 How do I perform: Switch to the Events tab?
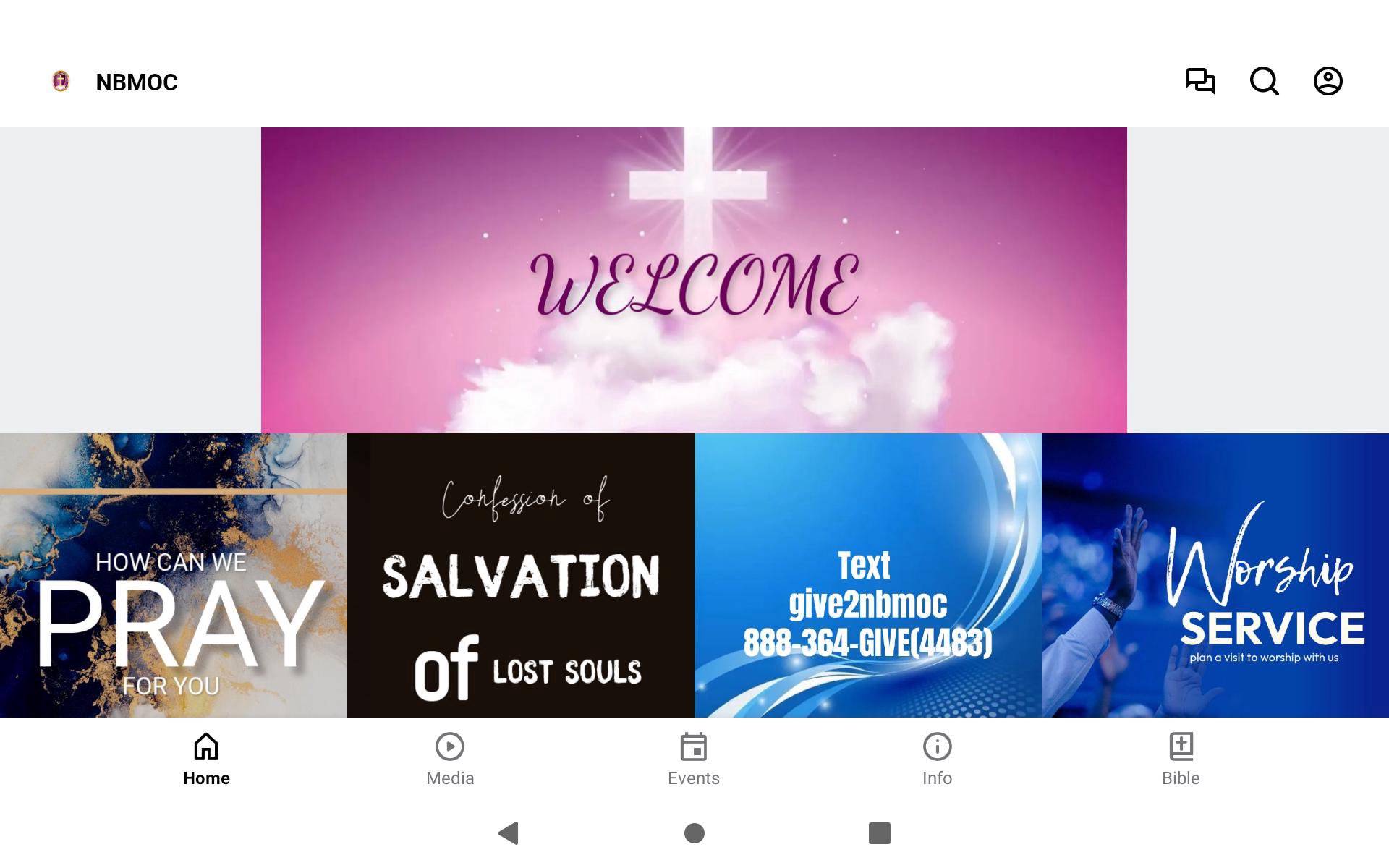694,759
